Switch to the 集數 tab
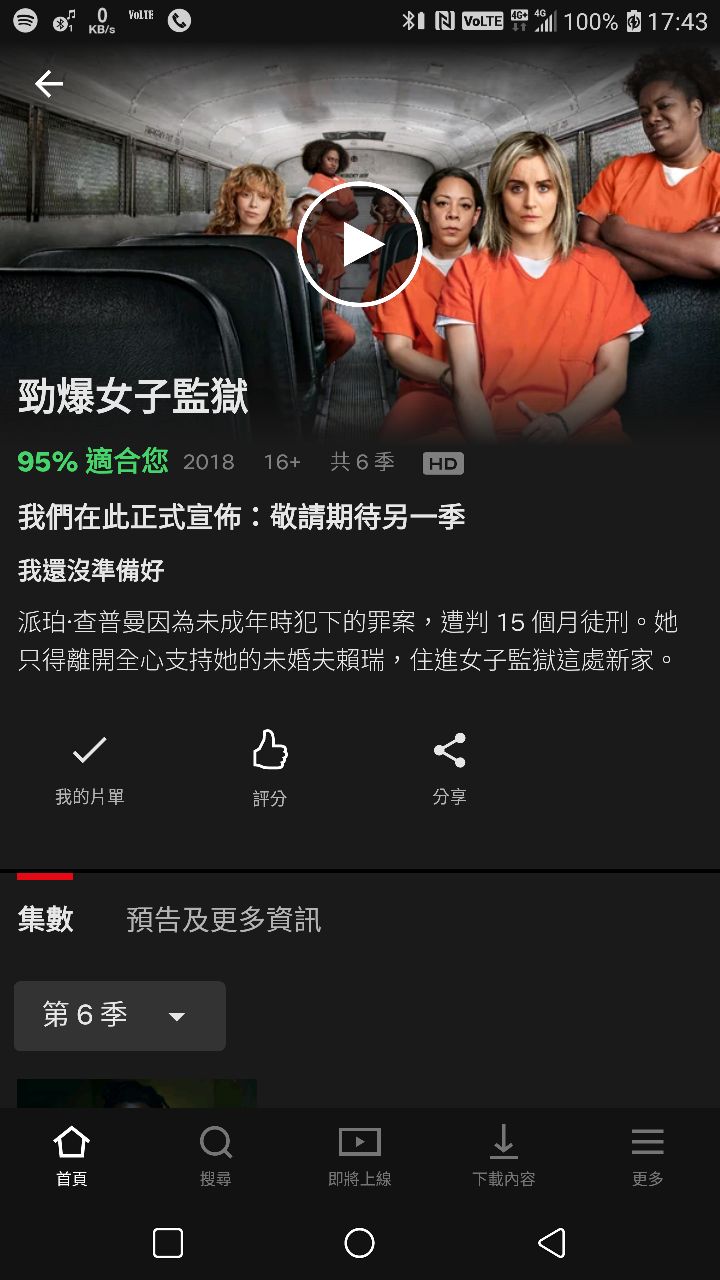Image resolution: width=720 pixels, height=1280 pixels. [46, 919]
